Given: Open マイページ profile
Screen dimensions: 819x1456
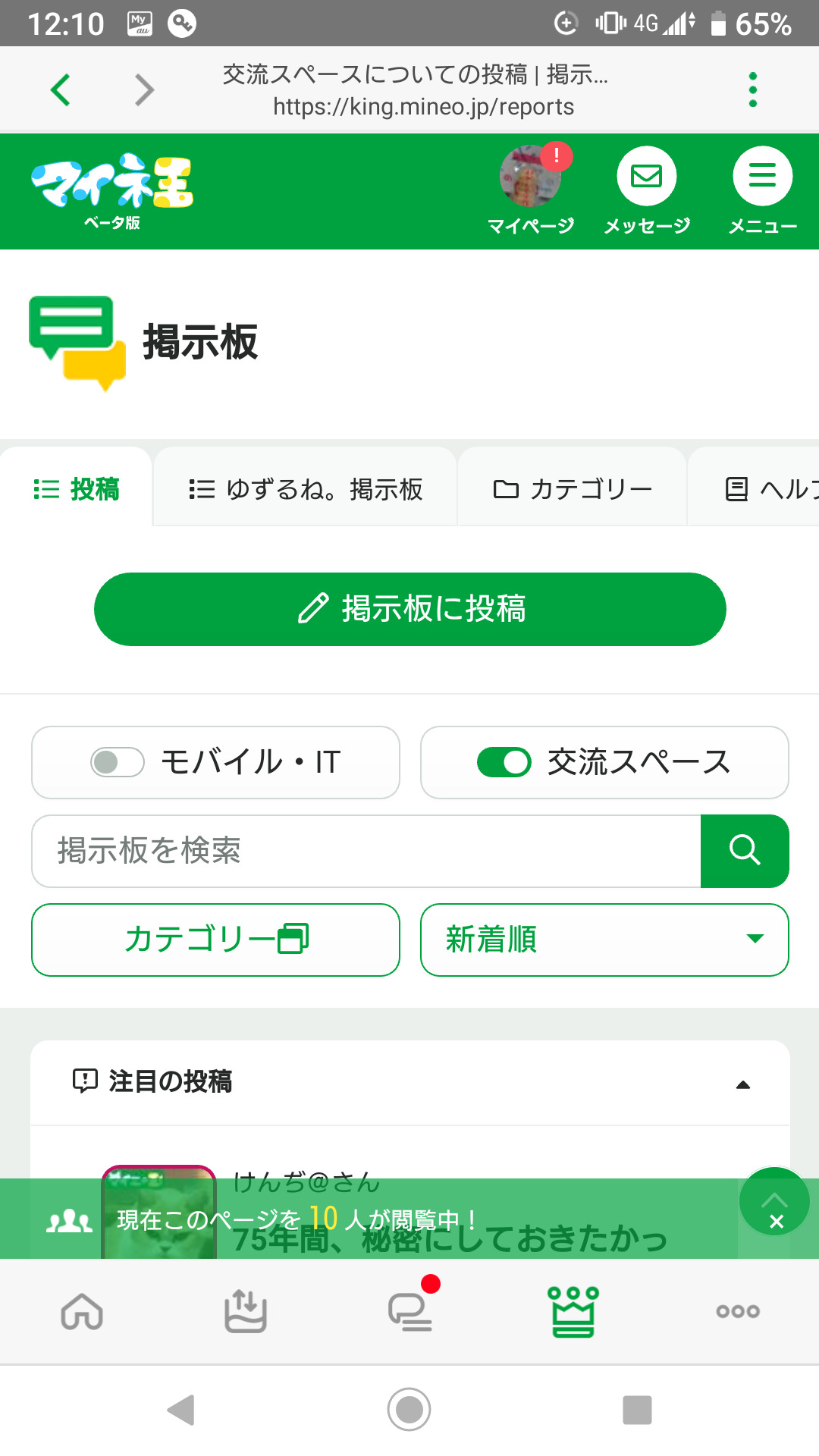Looking at the screenshot, I should pyautogui.click(x=531, y=190).
